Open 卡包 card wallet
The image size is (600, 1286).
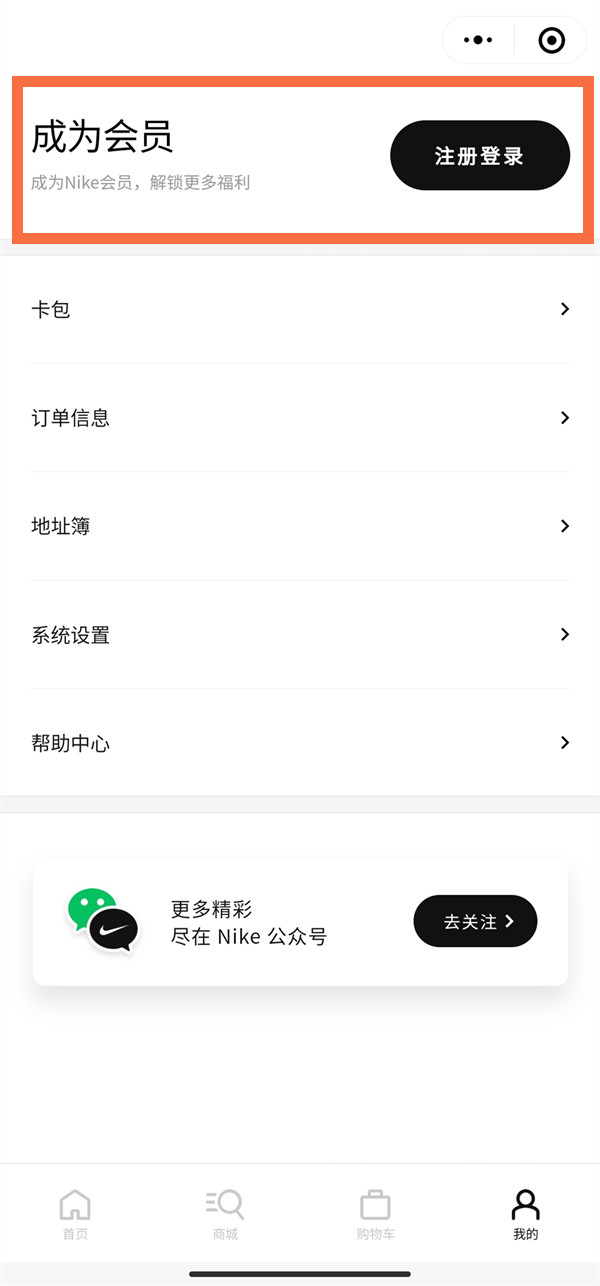300,310
